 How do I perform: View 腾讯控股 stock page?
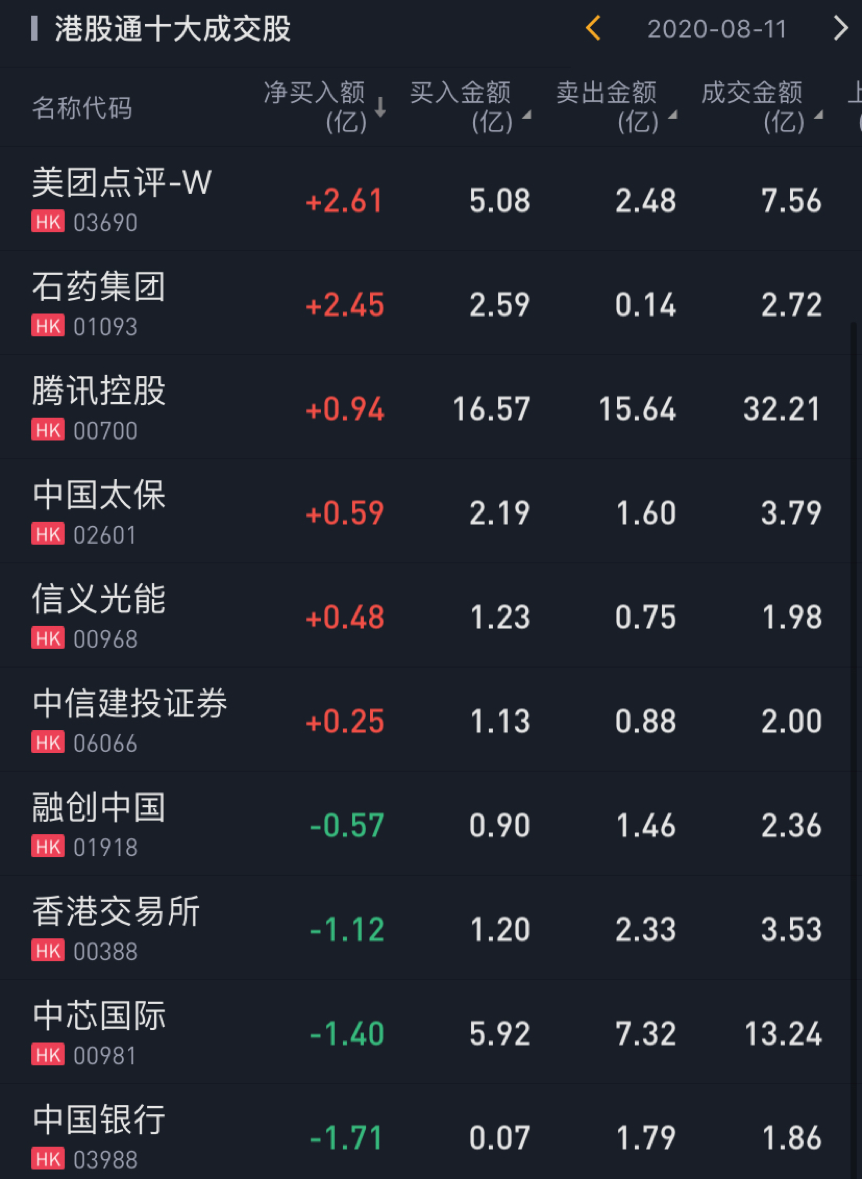[x=98, y=407]
